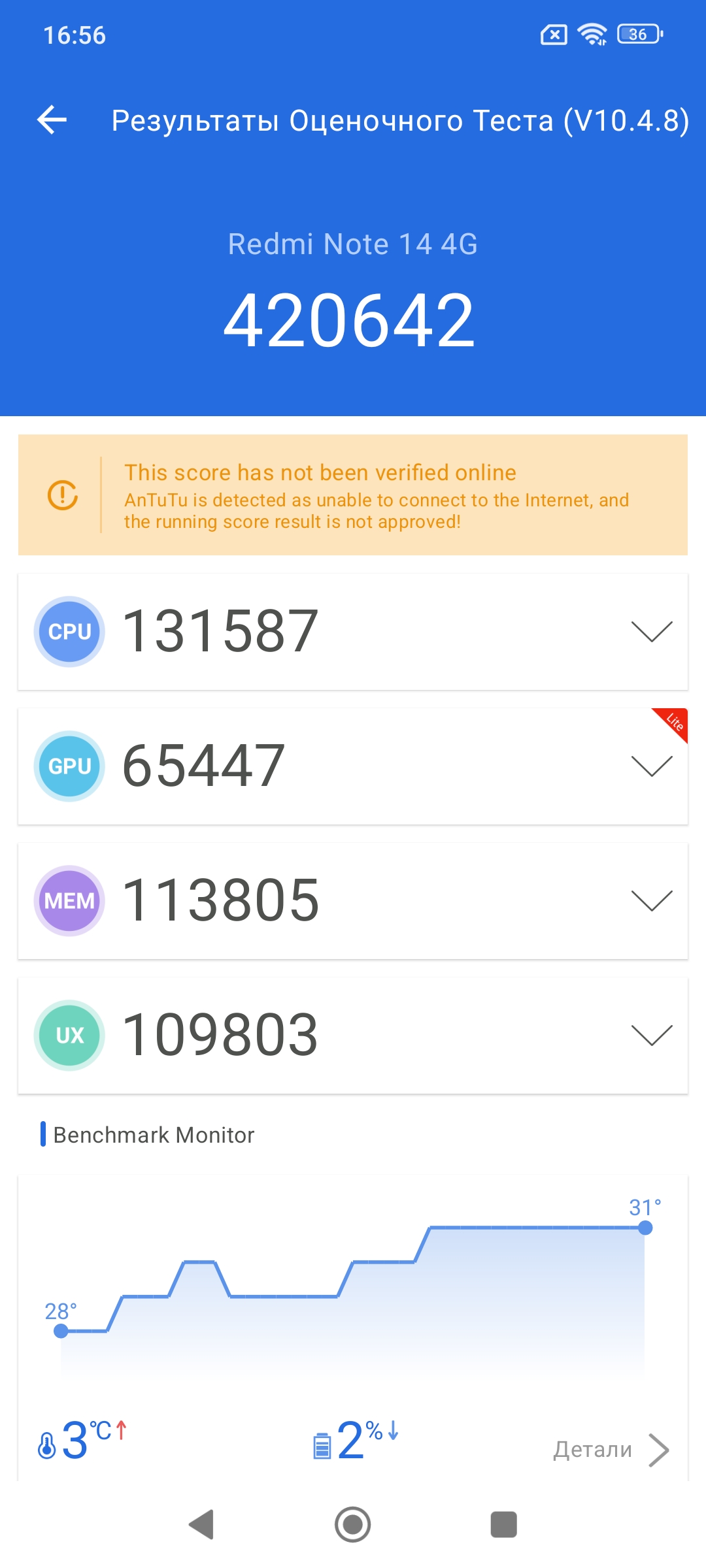Tap the system home button
Screen dimensions: 706x1568
(353, 1524)
